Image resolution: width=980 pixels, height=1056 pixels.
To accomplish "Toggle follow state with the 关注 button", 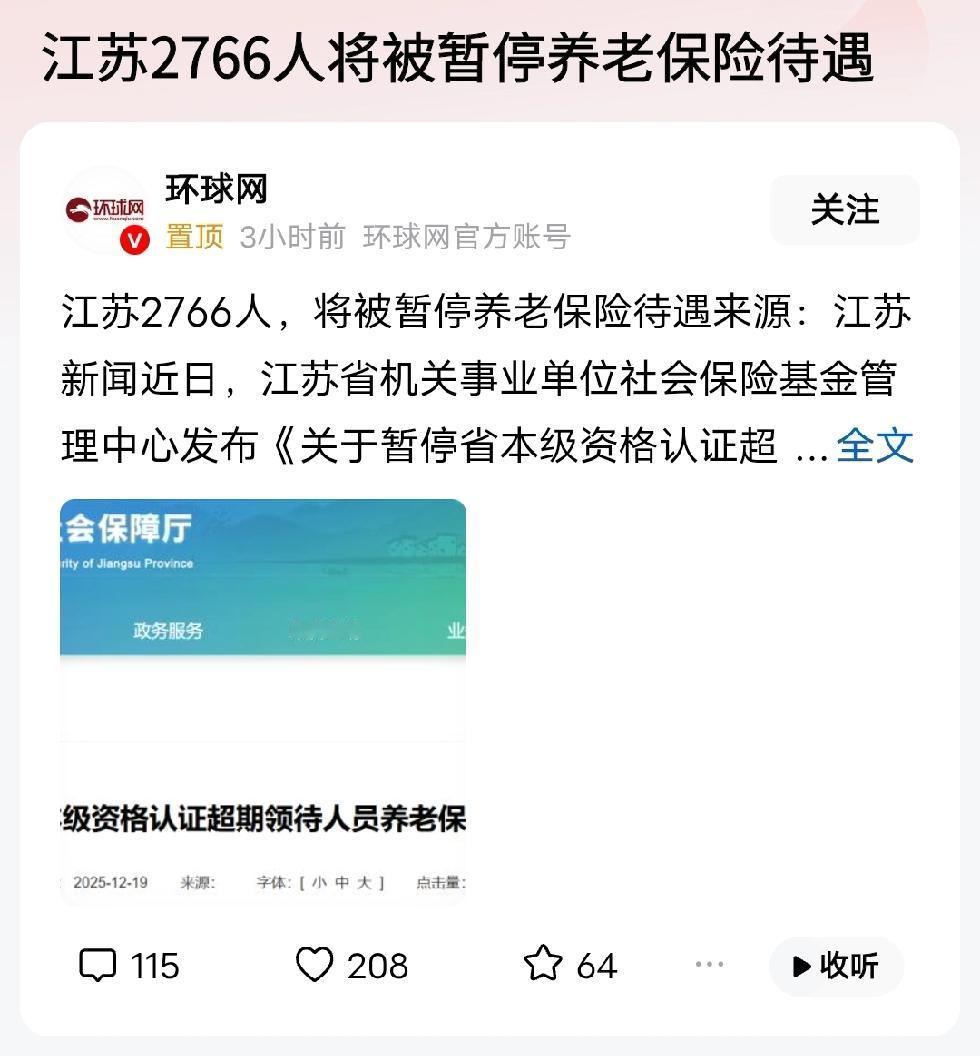I will click(844, 210).
